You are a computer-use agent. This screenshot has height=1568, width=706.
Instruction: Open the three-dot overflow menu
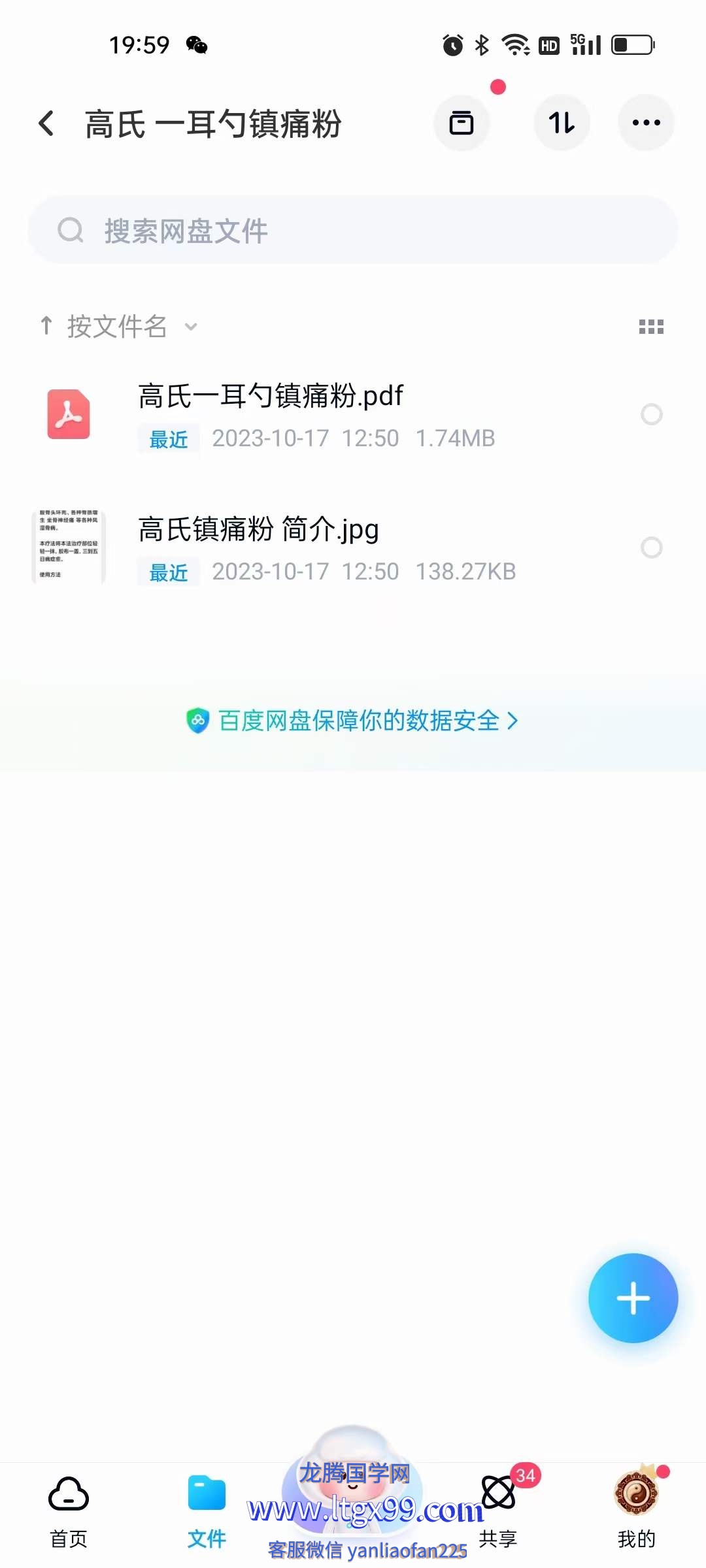pos(646,123)
